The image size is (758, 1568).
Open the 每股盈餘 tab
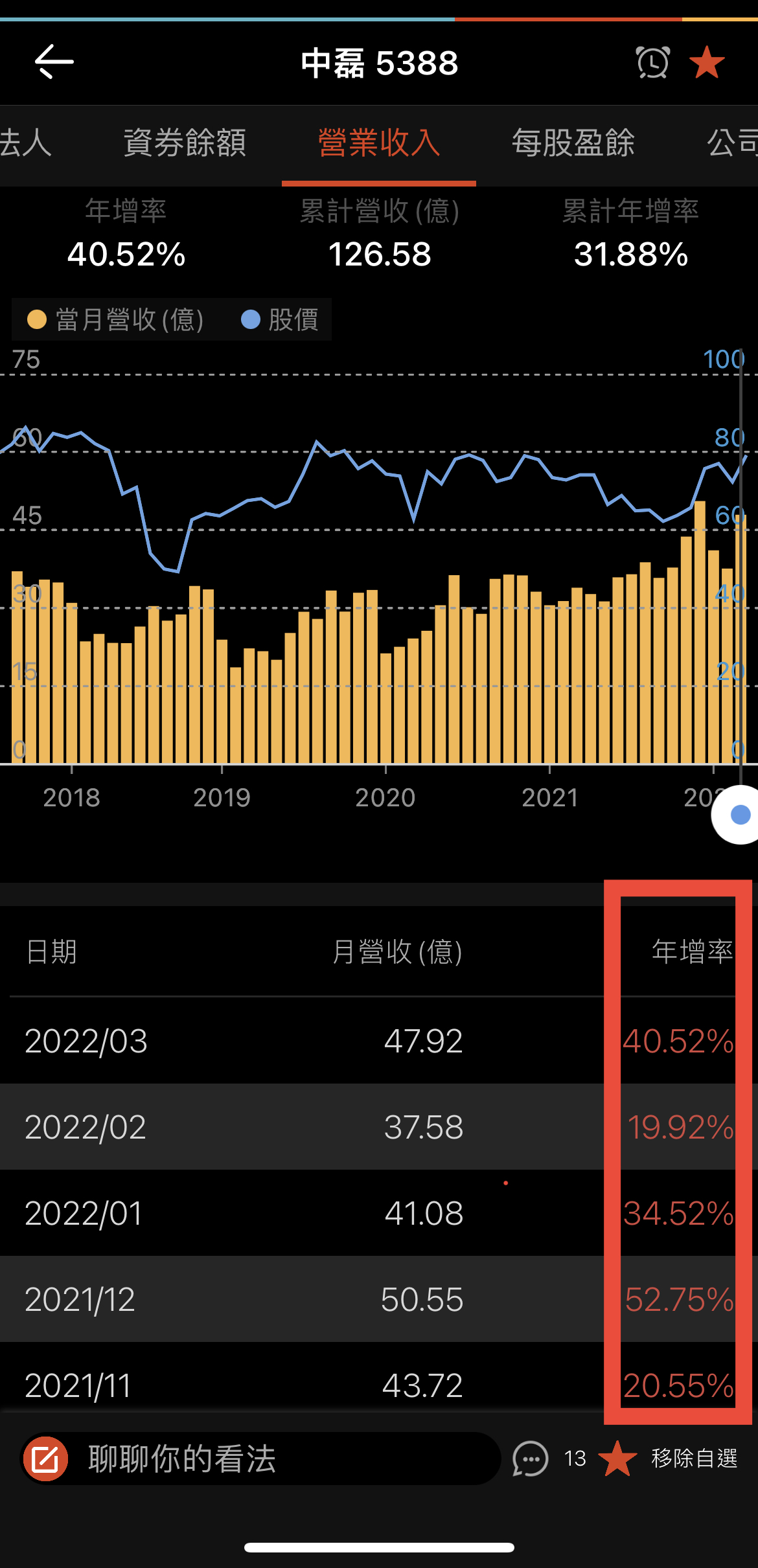pos(573,142)
